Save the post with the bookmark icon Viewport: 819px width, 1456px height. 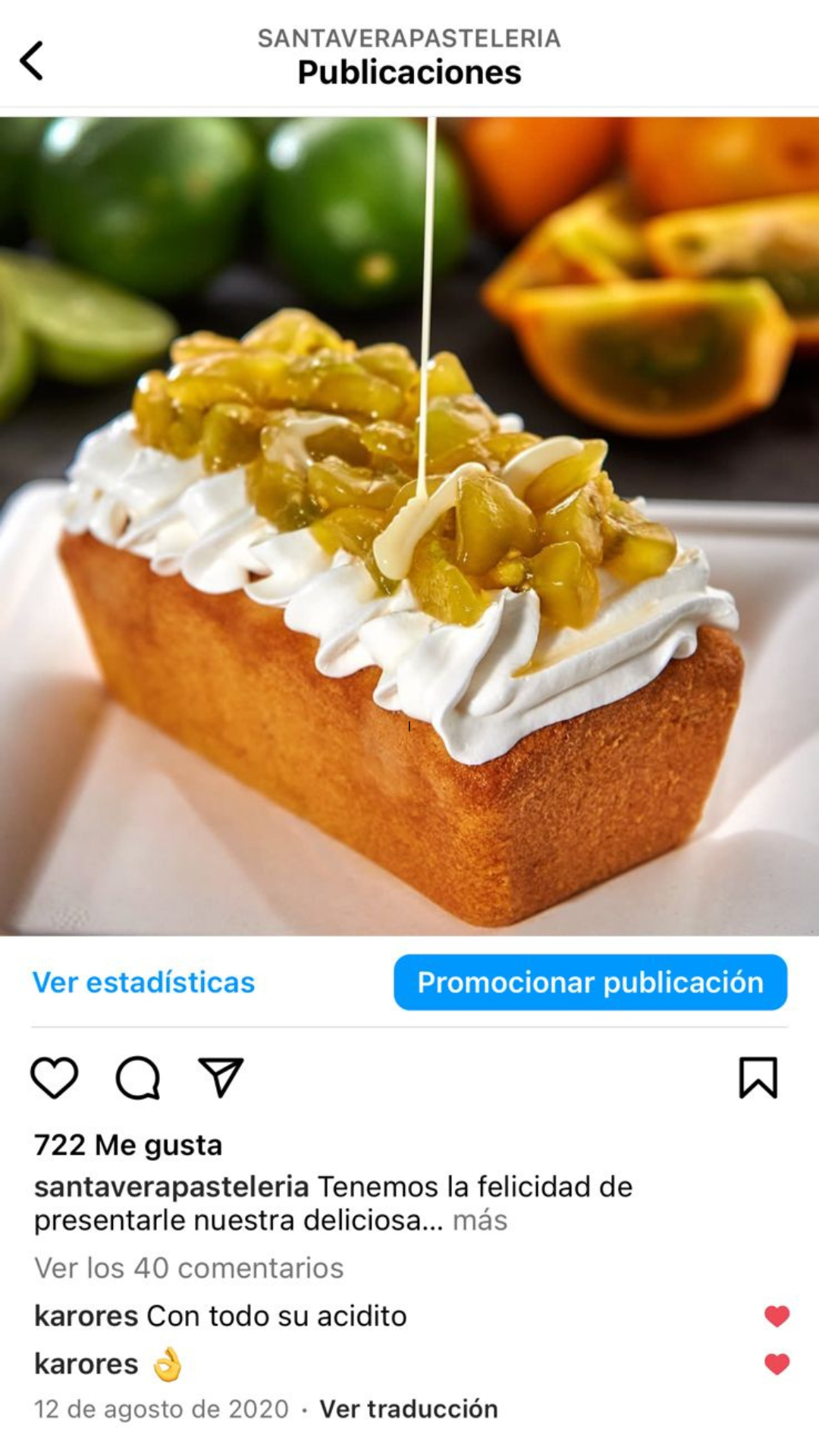click(758, 1077)
